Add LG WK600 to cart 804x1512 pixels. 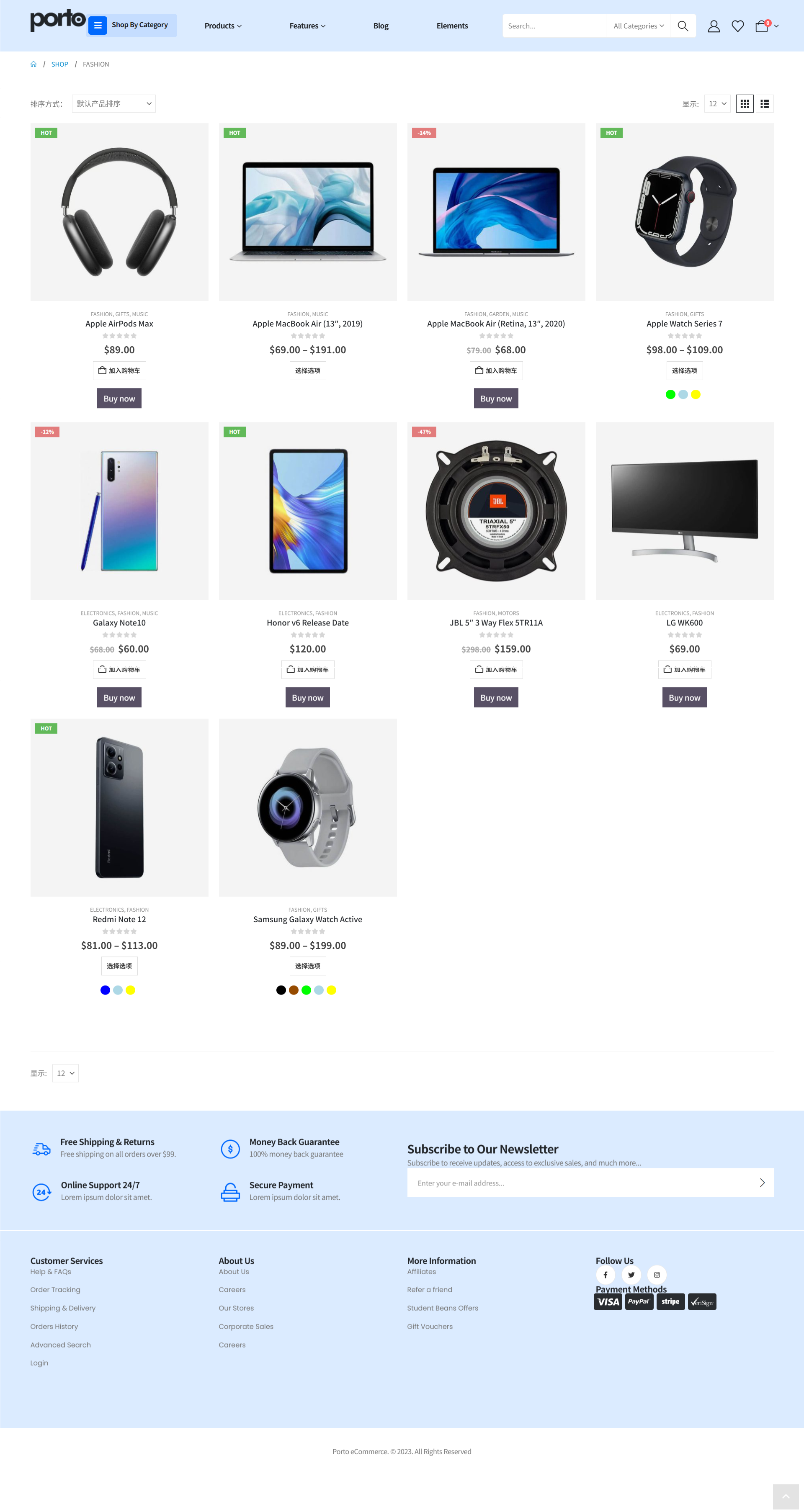(684, 670)
